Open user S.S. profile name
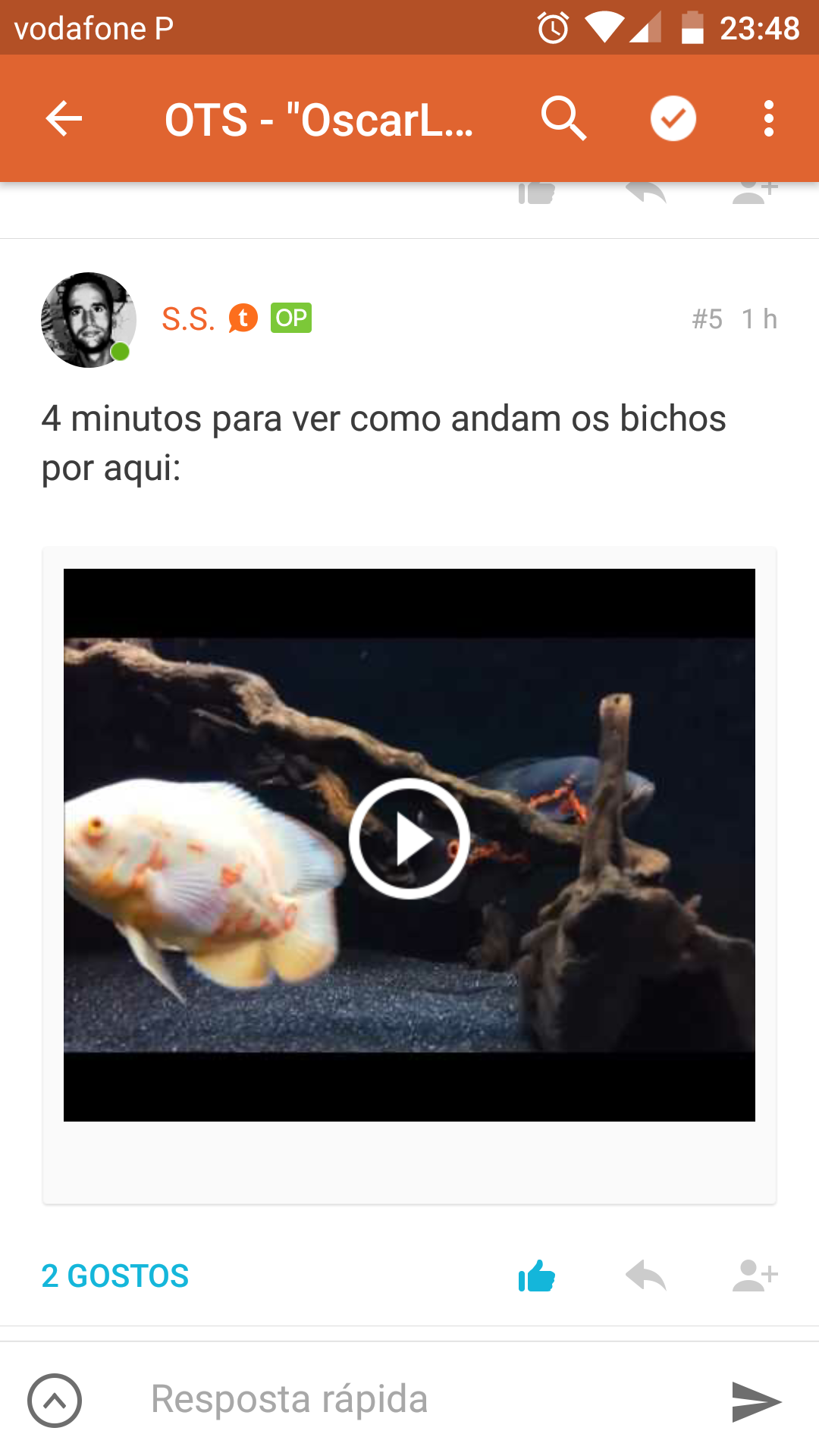819x1456 pixels. [188, 319]
